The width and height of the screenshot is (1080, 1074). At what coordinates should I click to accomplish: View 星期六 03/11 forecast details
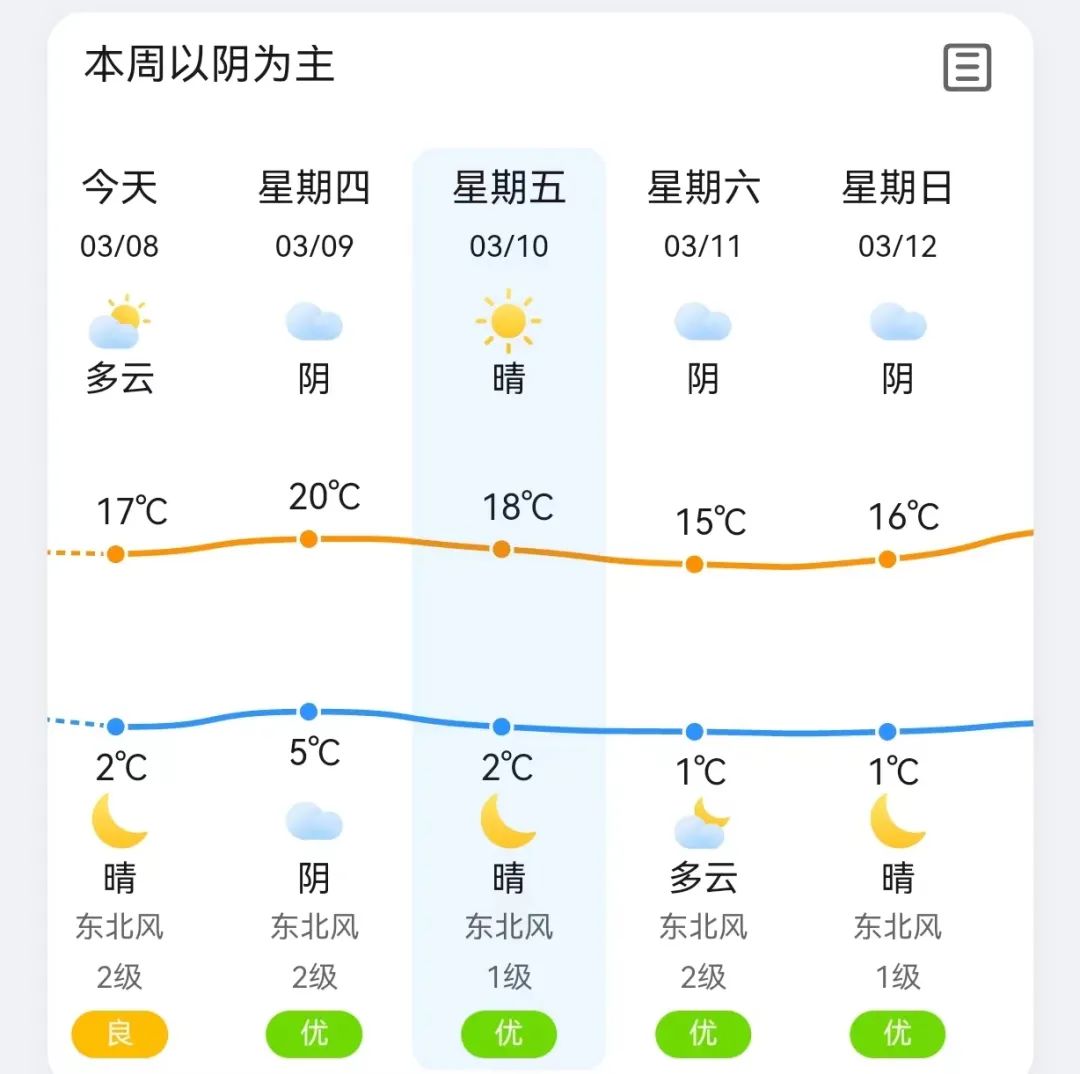pyautogui.click(x=703, y=215)
